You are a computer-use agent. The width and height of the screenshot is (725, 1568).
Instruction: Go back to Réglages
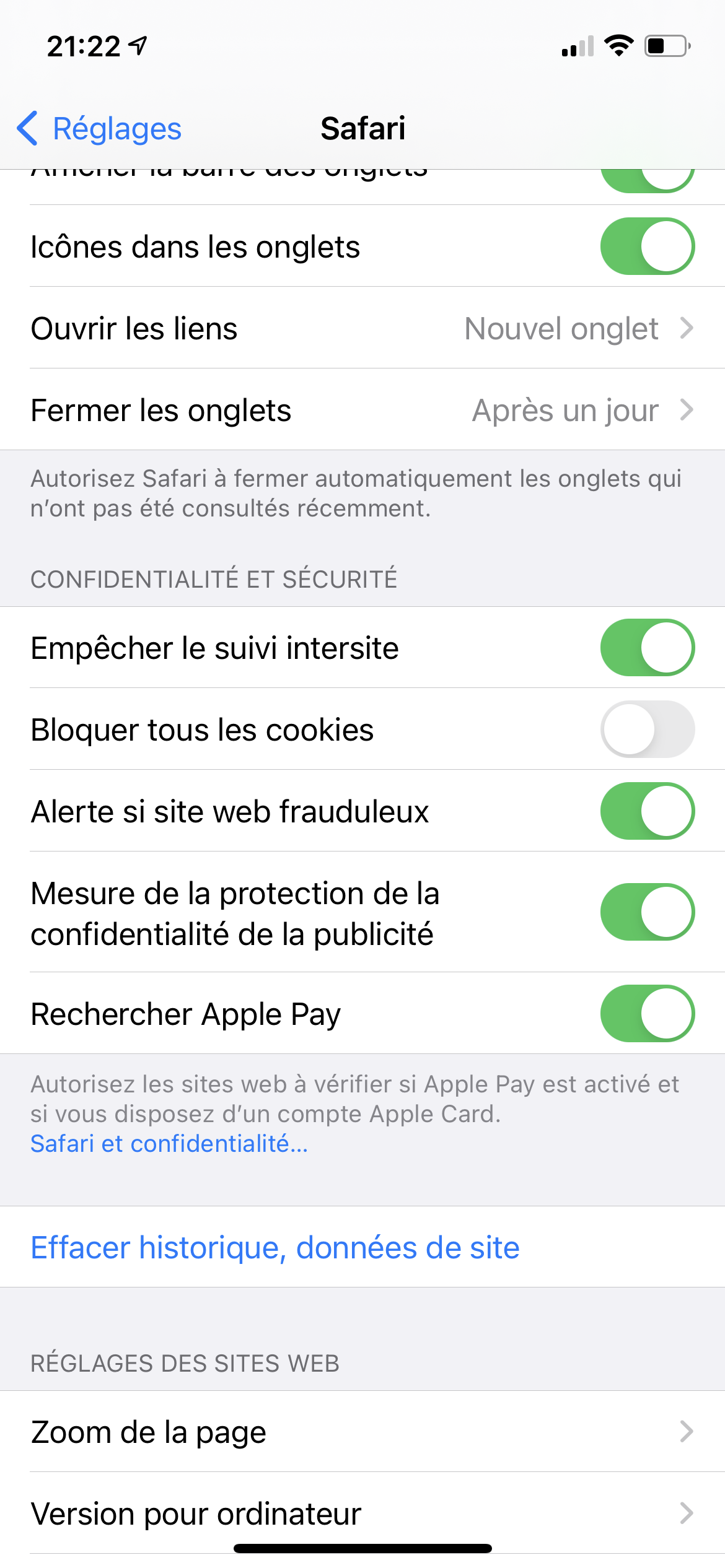pyautogui.click(x=99, y=129)
